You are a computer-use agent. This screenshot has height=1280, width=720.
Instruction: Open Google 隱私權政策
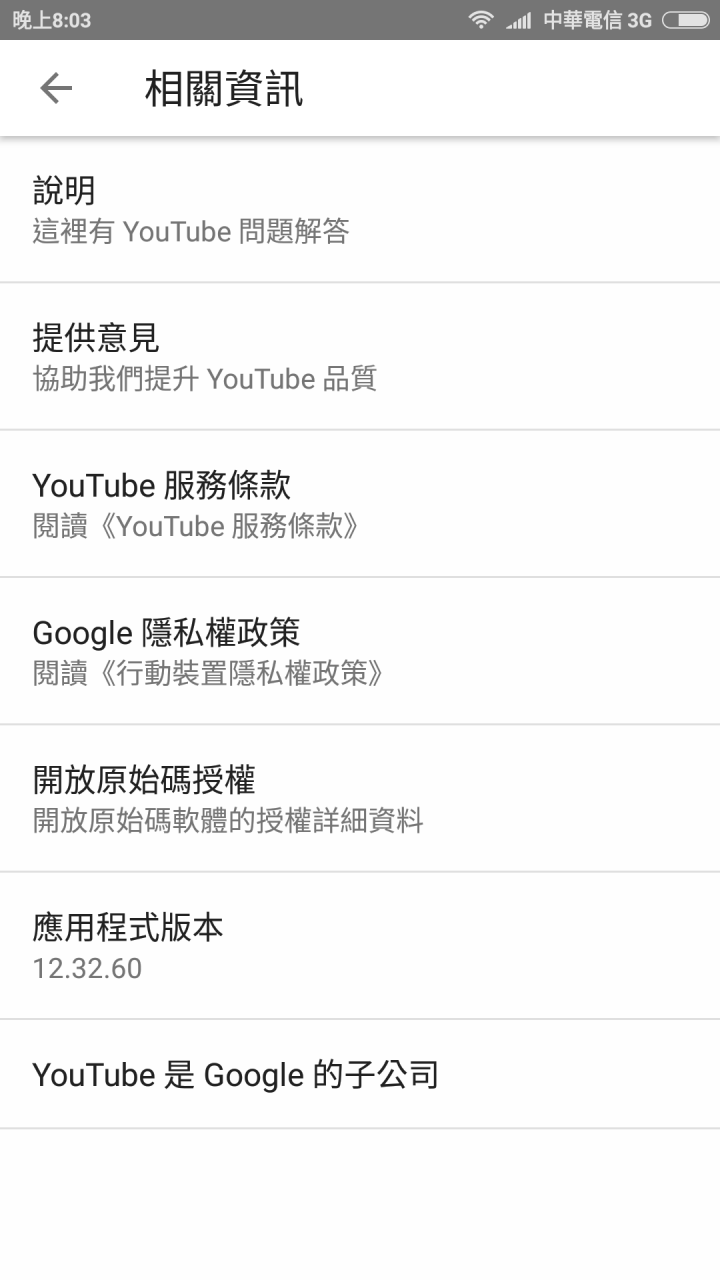pyautogui.click(x=360, y=651)
